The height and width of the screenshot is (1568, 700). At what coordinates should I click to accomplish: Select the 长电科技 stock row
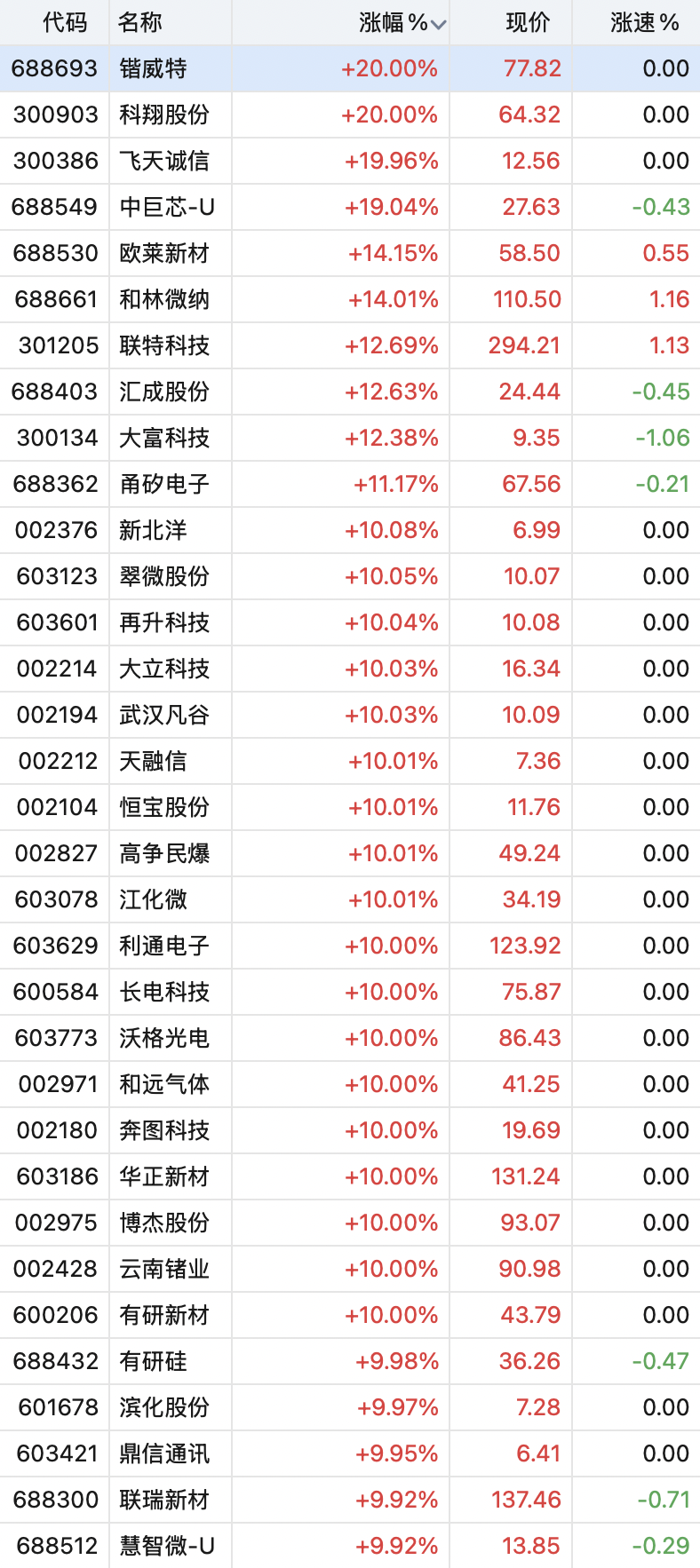tap(350, 992)
